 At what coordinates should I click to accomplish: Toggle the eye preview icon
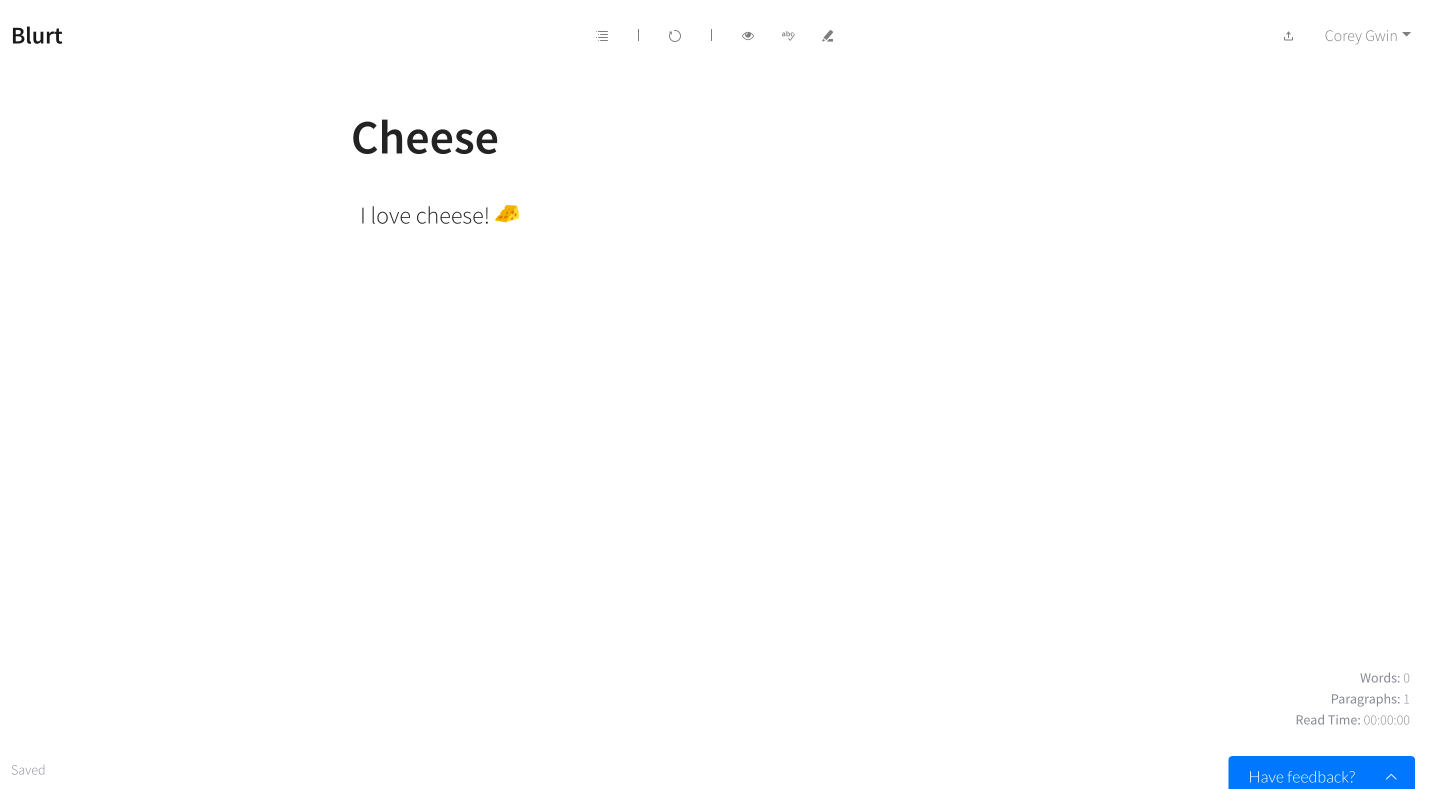748,36
